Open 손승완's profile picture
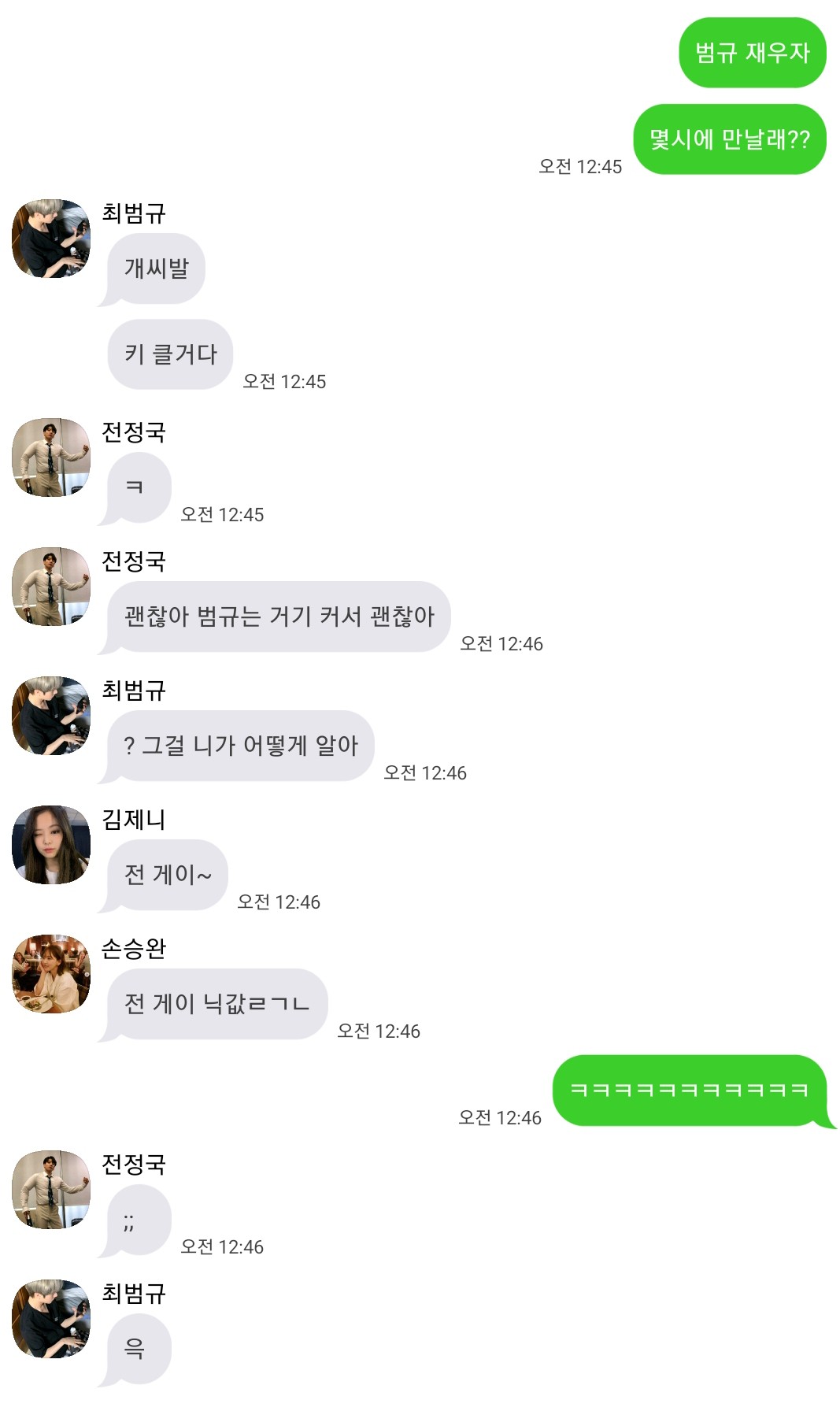The height and width of the screenshot is (1411, 840). (x=51, y=974)
